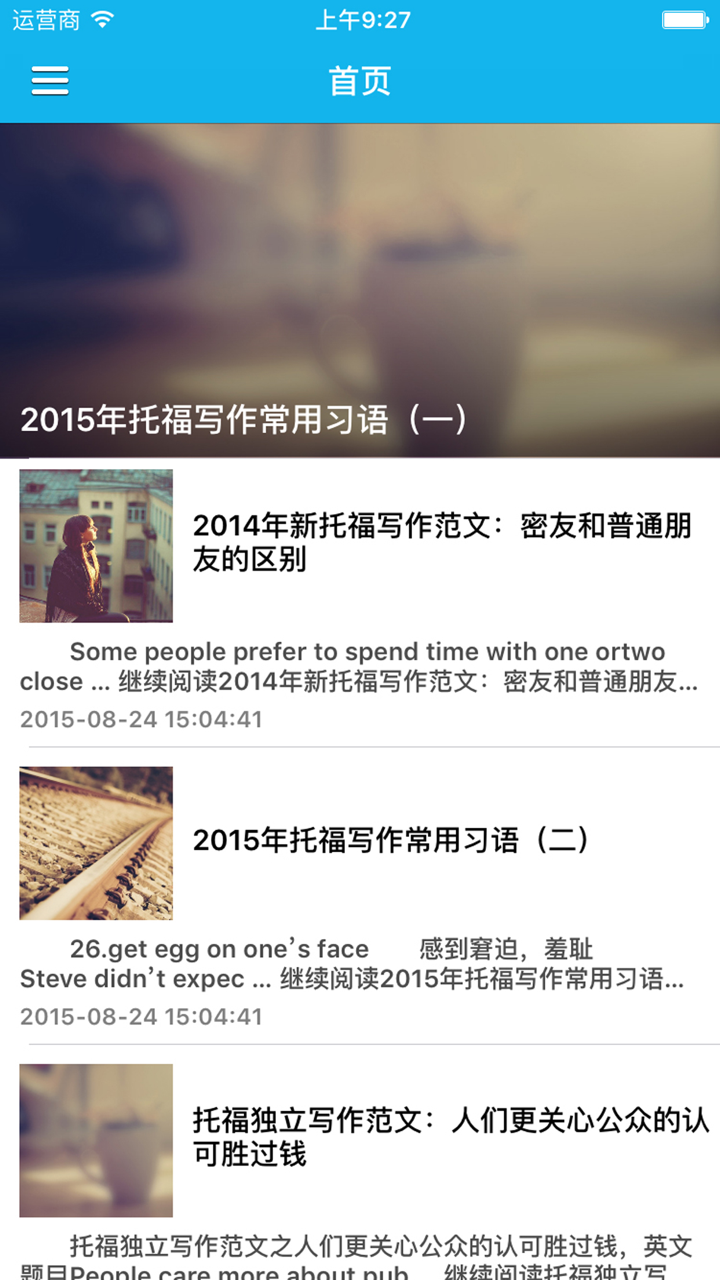Open the woman-by-window article thumbnail image
This screenshot has height=1280, width=720.
[95, 546]
